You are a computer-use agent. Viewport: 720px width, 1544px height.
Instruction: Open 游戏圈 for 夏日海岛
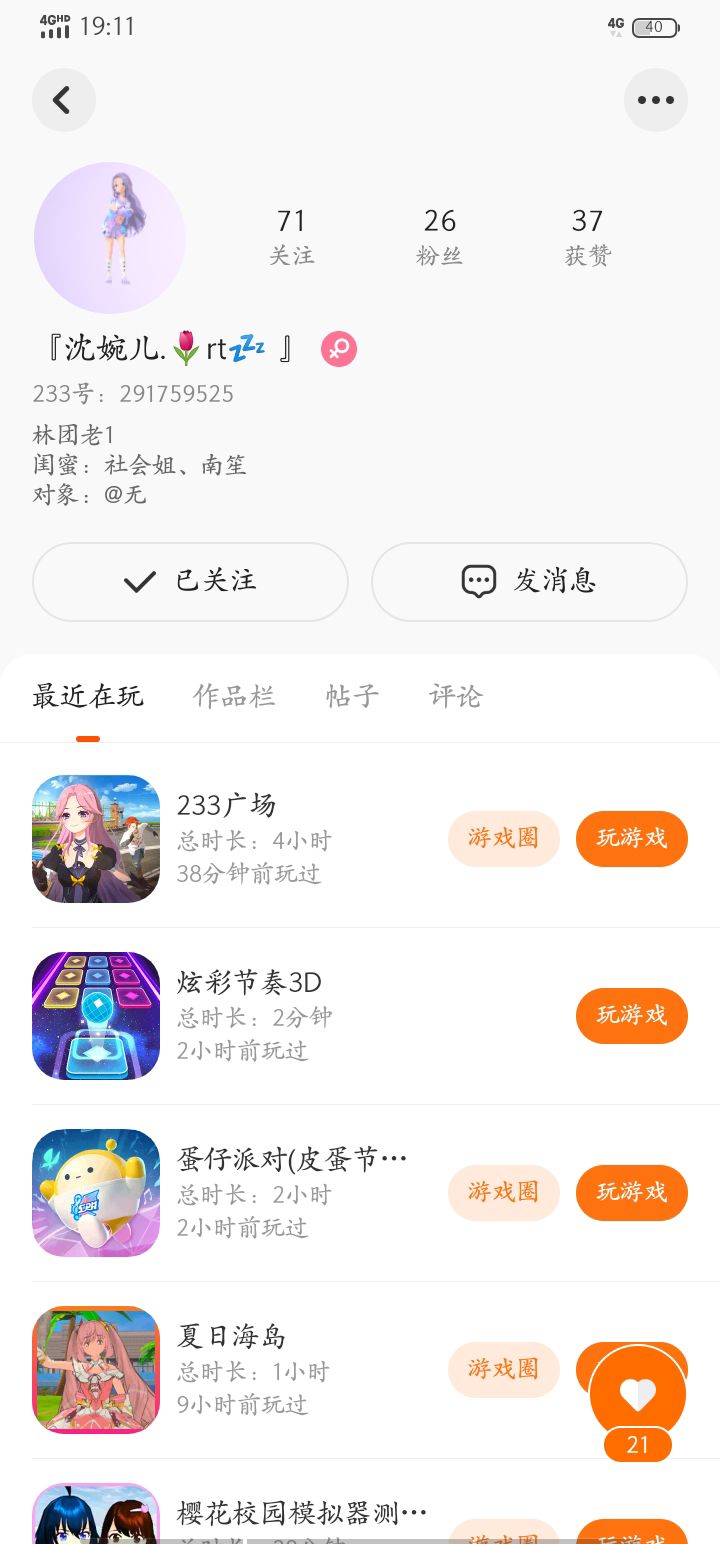click(x=503, y=1369)
